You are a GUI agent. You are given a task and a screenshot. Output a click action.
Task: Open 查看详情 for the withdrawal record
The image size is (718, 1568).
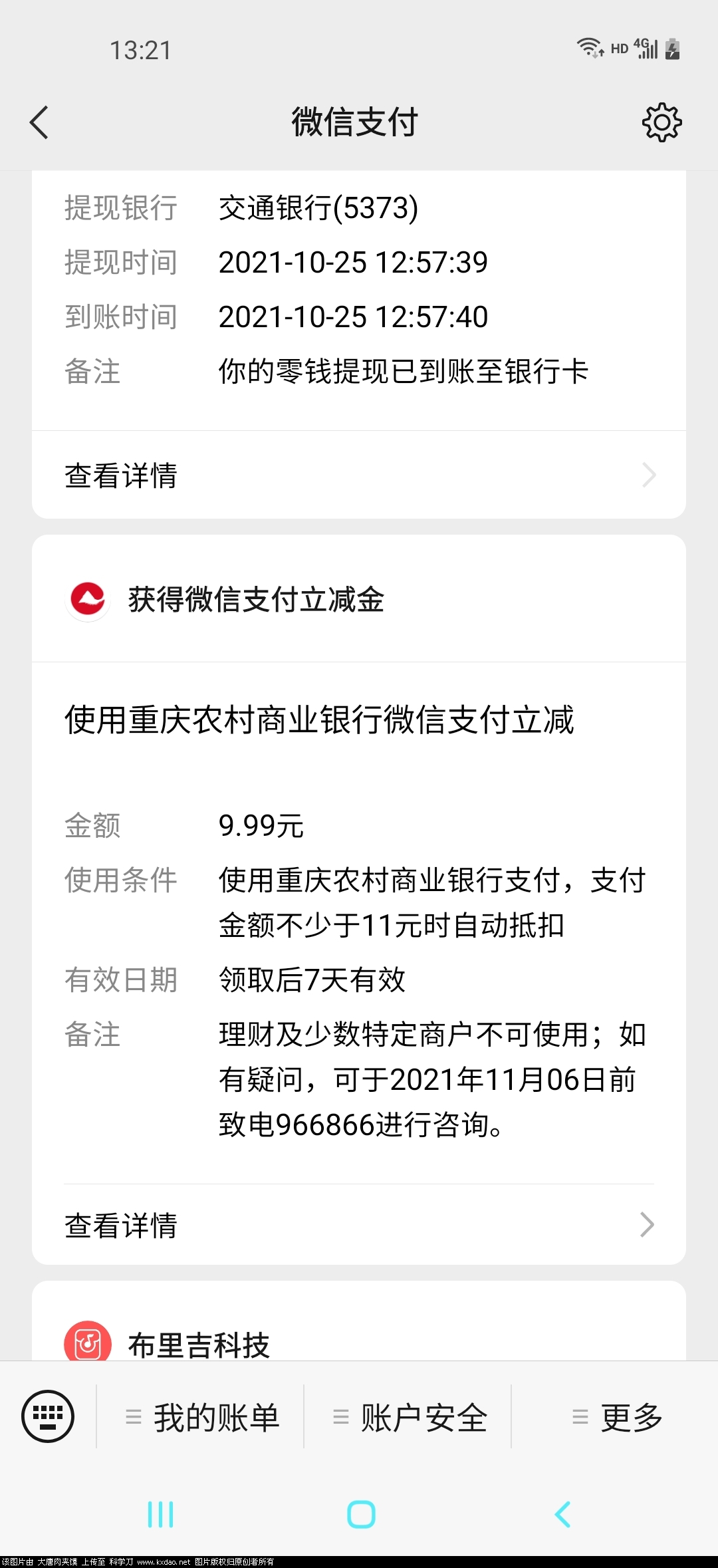(x=121, y=475)
